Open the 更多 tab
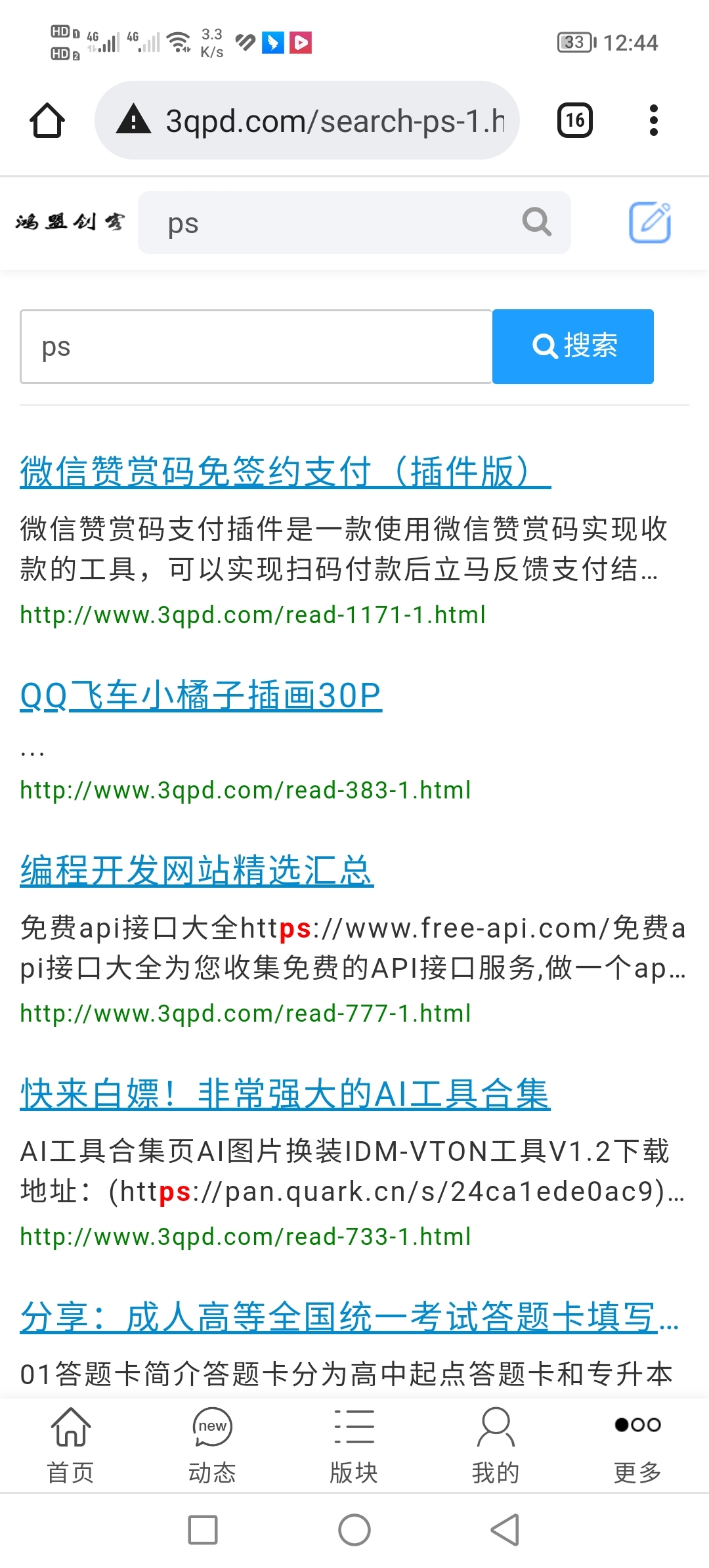 [637, 1445]
